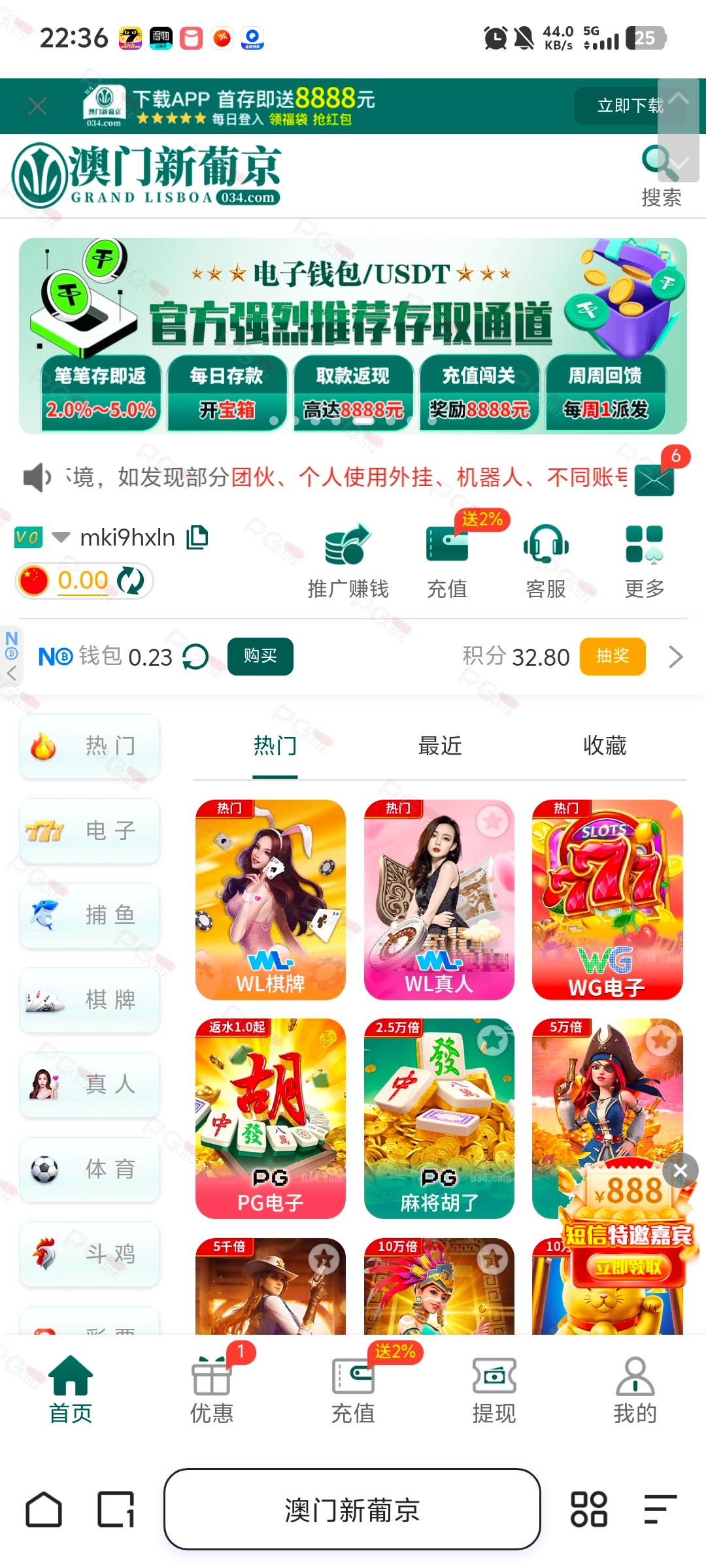This screenshot has height=1568, width=706.
Task: Open the 麻将胡了 game tile
Action: pos(439,1119)
